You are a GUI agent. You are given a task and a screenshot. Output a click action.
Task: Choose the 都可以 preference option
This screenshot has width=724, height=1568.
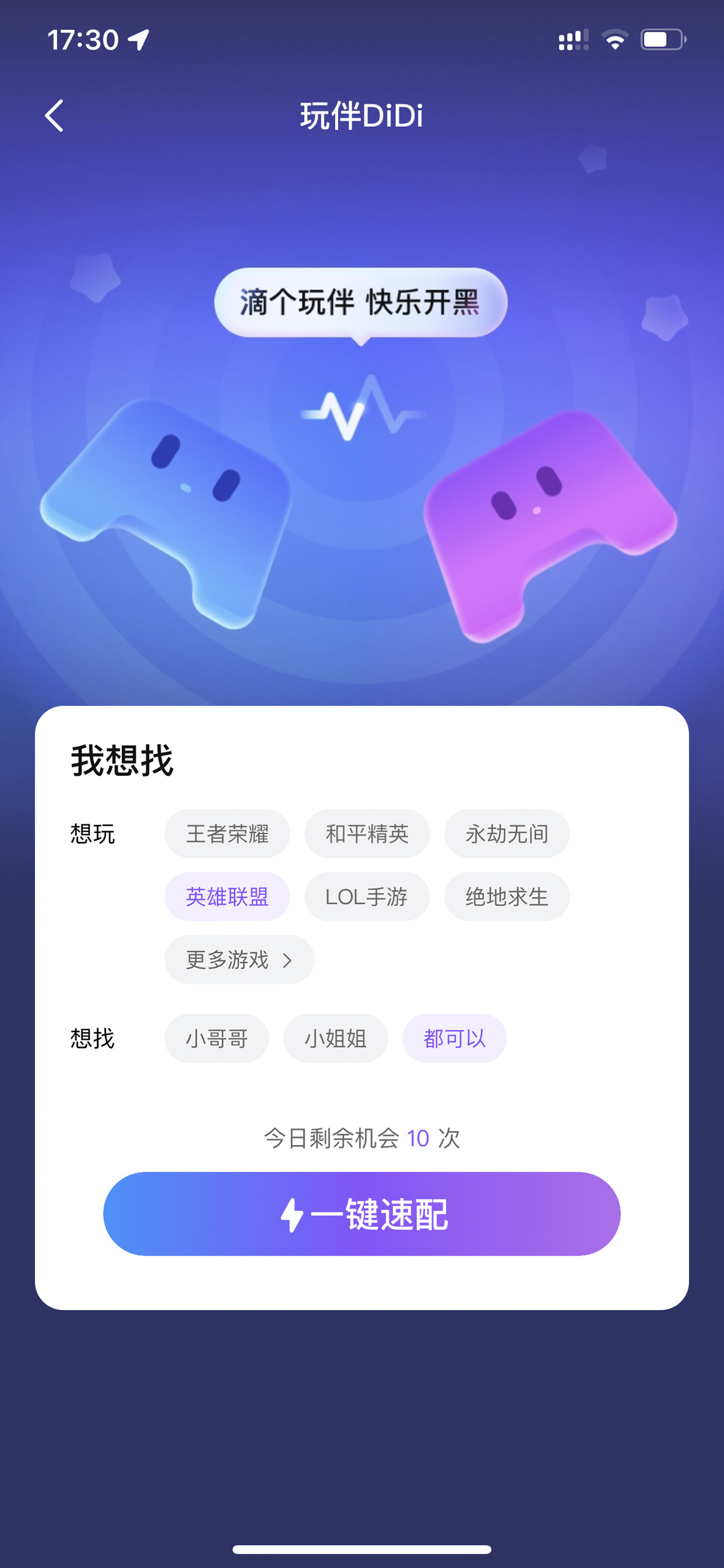tap(454, 1039)
